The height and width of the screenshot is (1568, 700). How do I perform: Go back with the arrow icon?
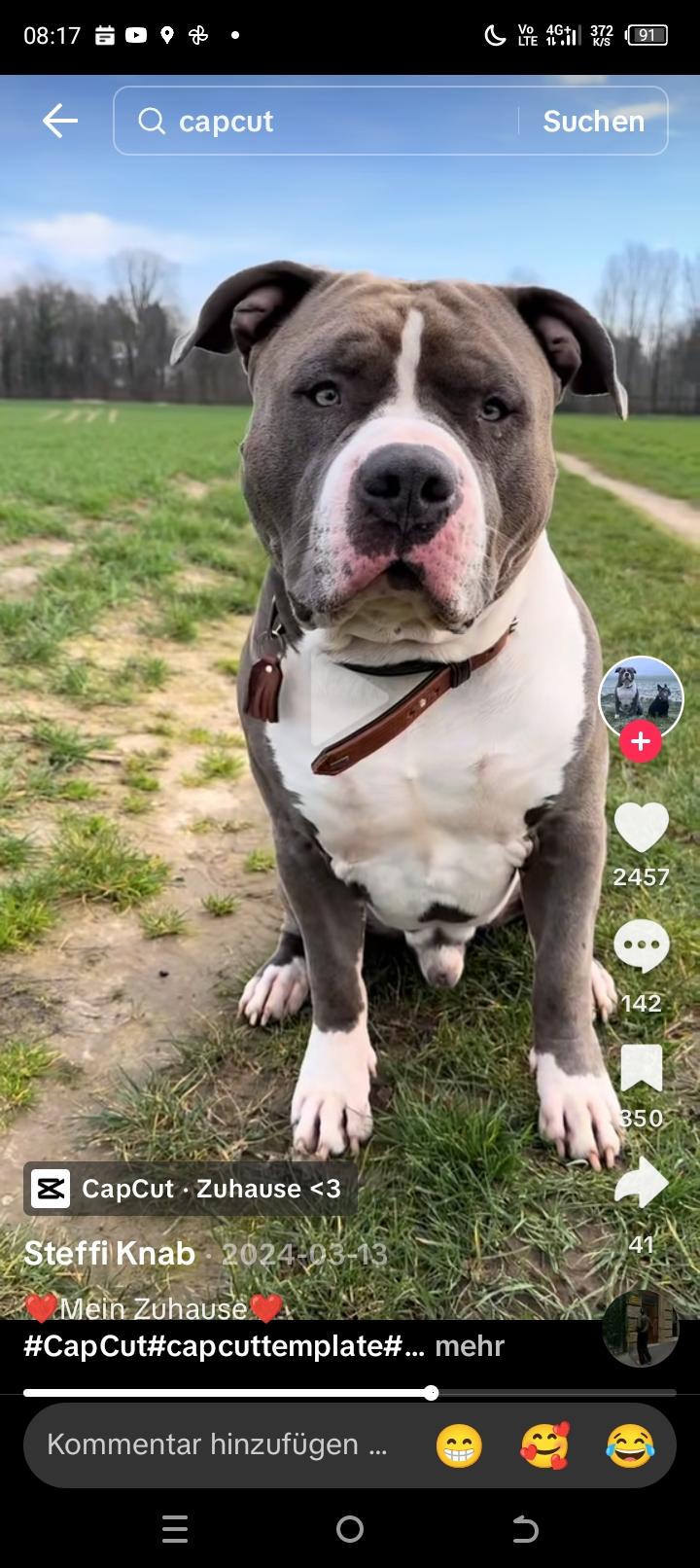pyautogui.click(x=59, y=121)
